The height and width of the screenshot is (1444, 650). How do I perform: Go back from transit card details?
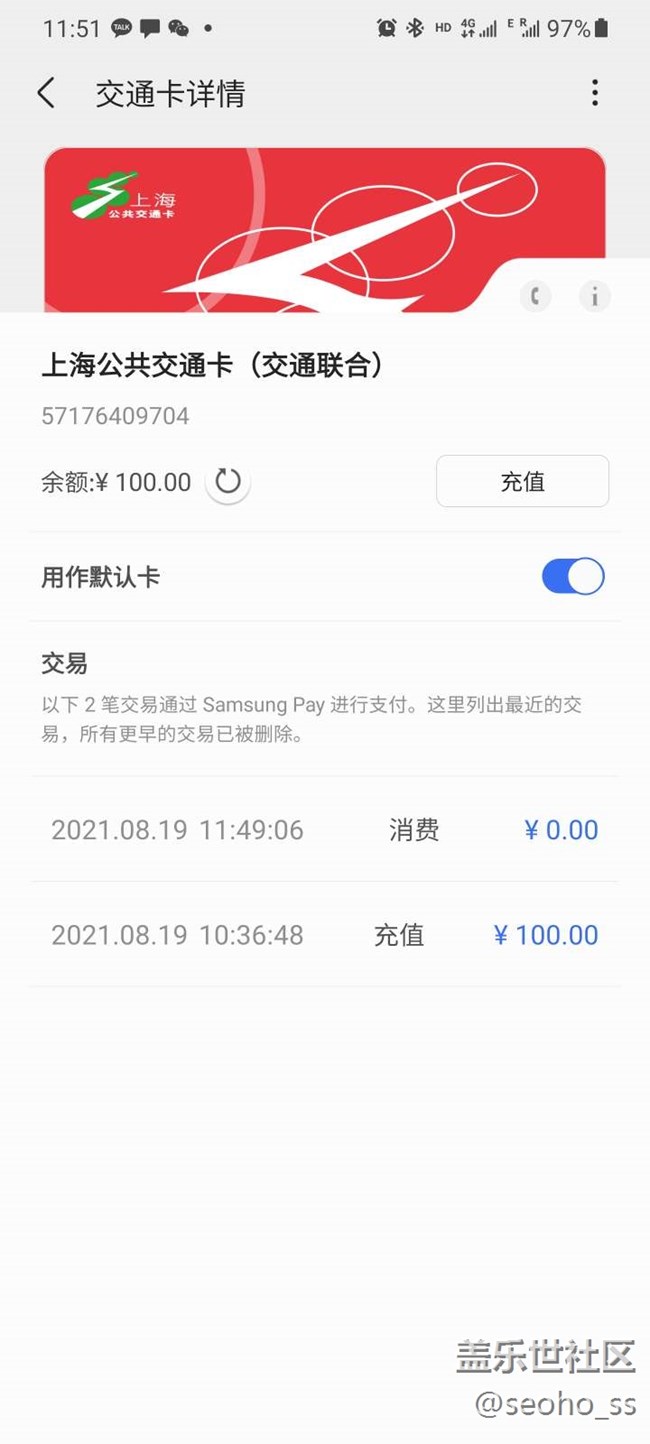pos(46,94)
